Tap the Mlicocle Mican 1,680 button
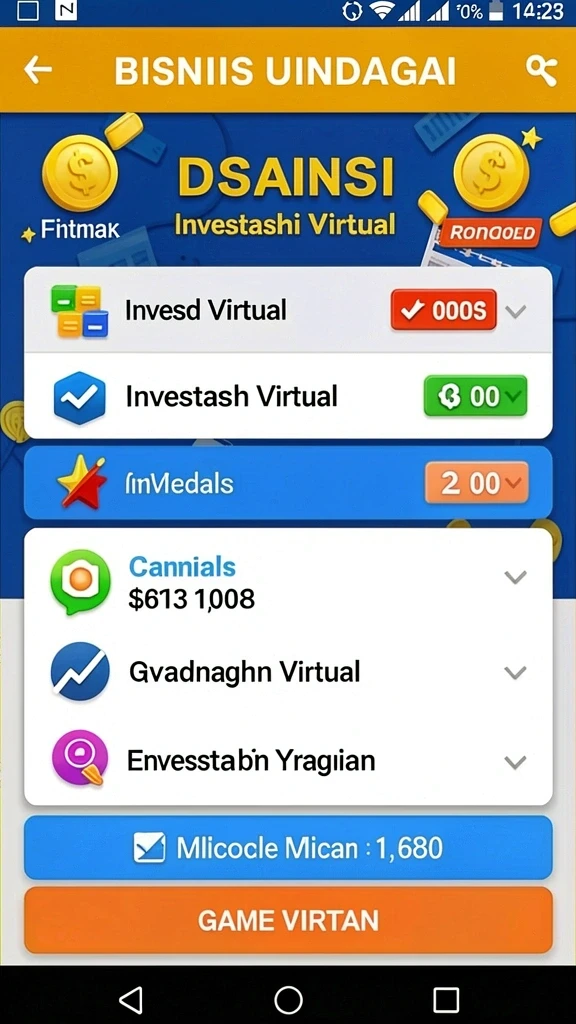Screen dimensions: 576x1024 288,848
